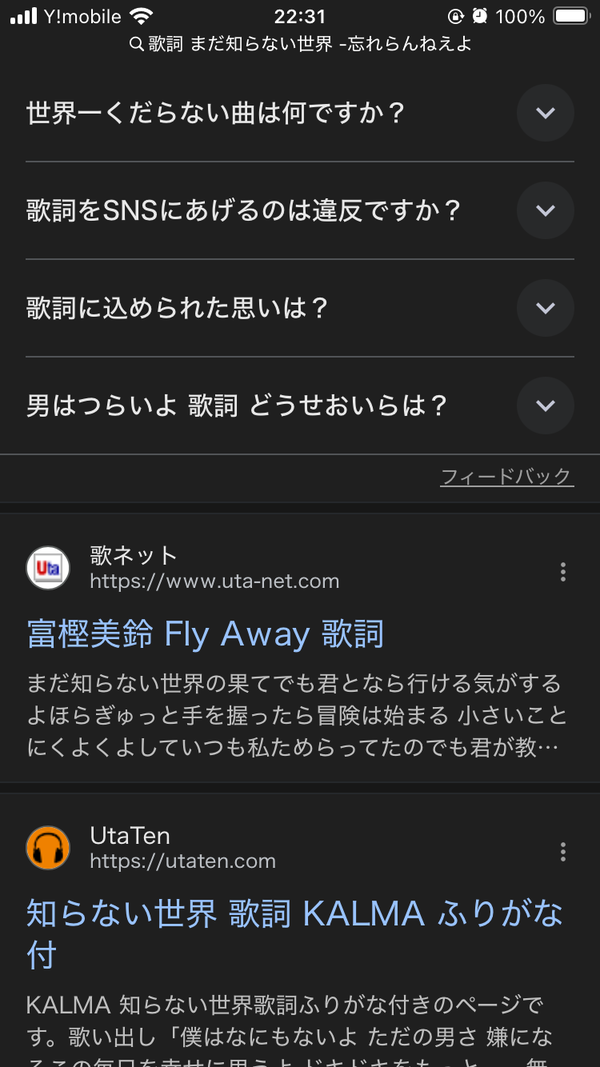
Task: Tap the search query bar at top
Action: (300, 45)
